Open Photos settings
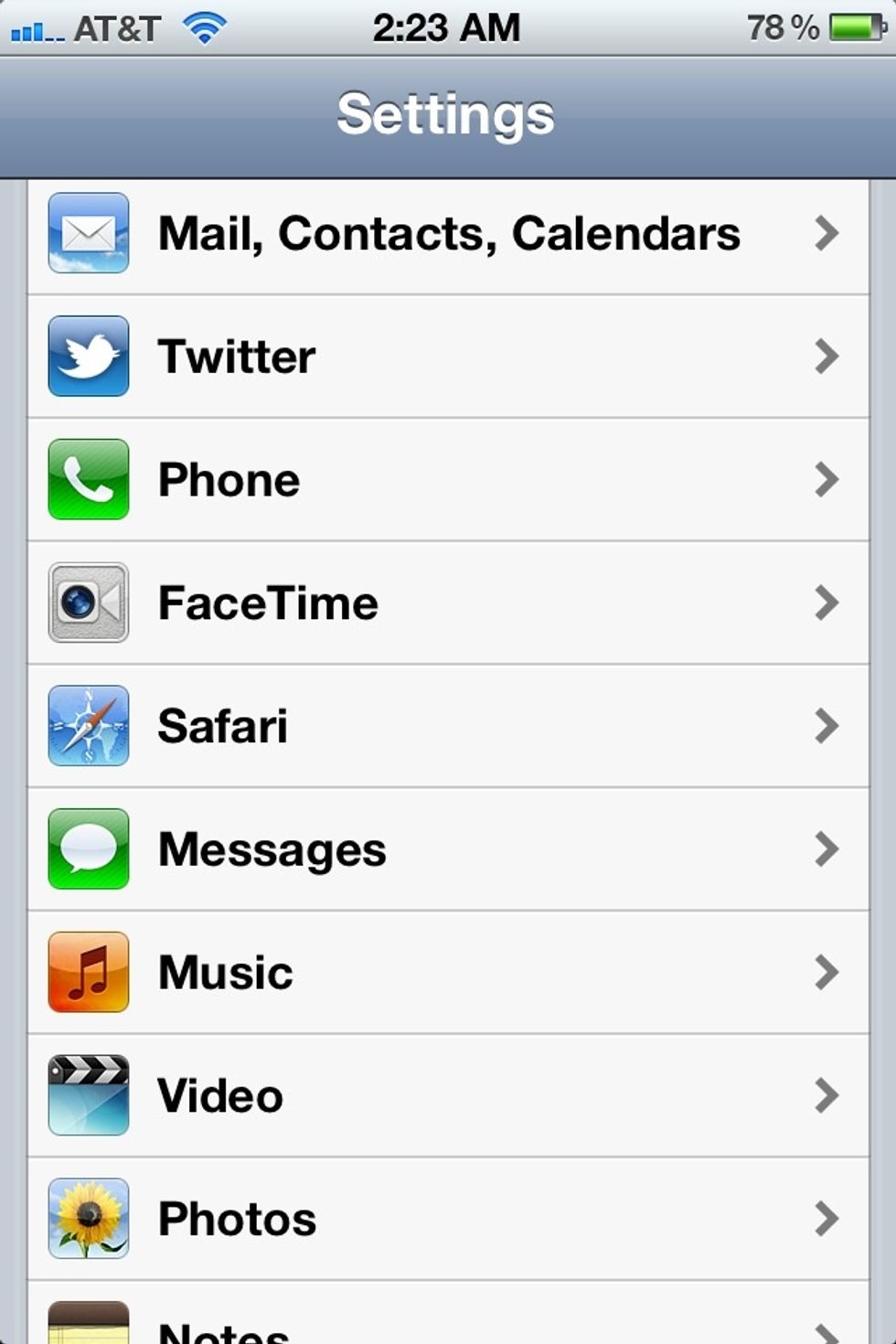This screenshot has height=1344, width=896. click(x=448, y=1218)
